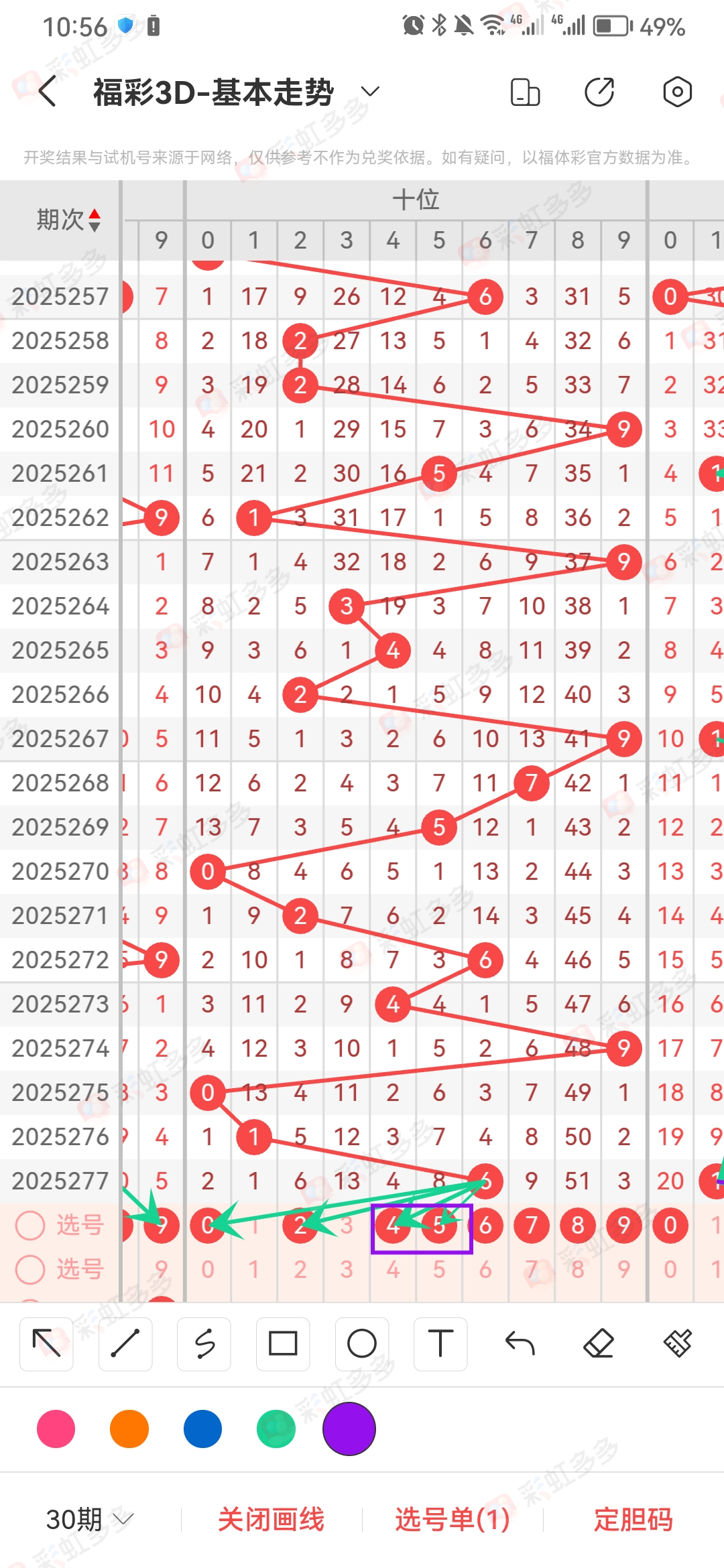Tap 关闭画线 to close drawing mode
Viewport: 724px width, 1568px height.
271,1519
